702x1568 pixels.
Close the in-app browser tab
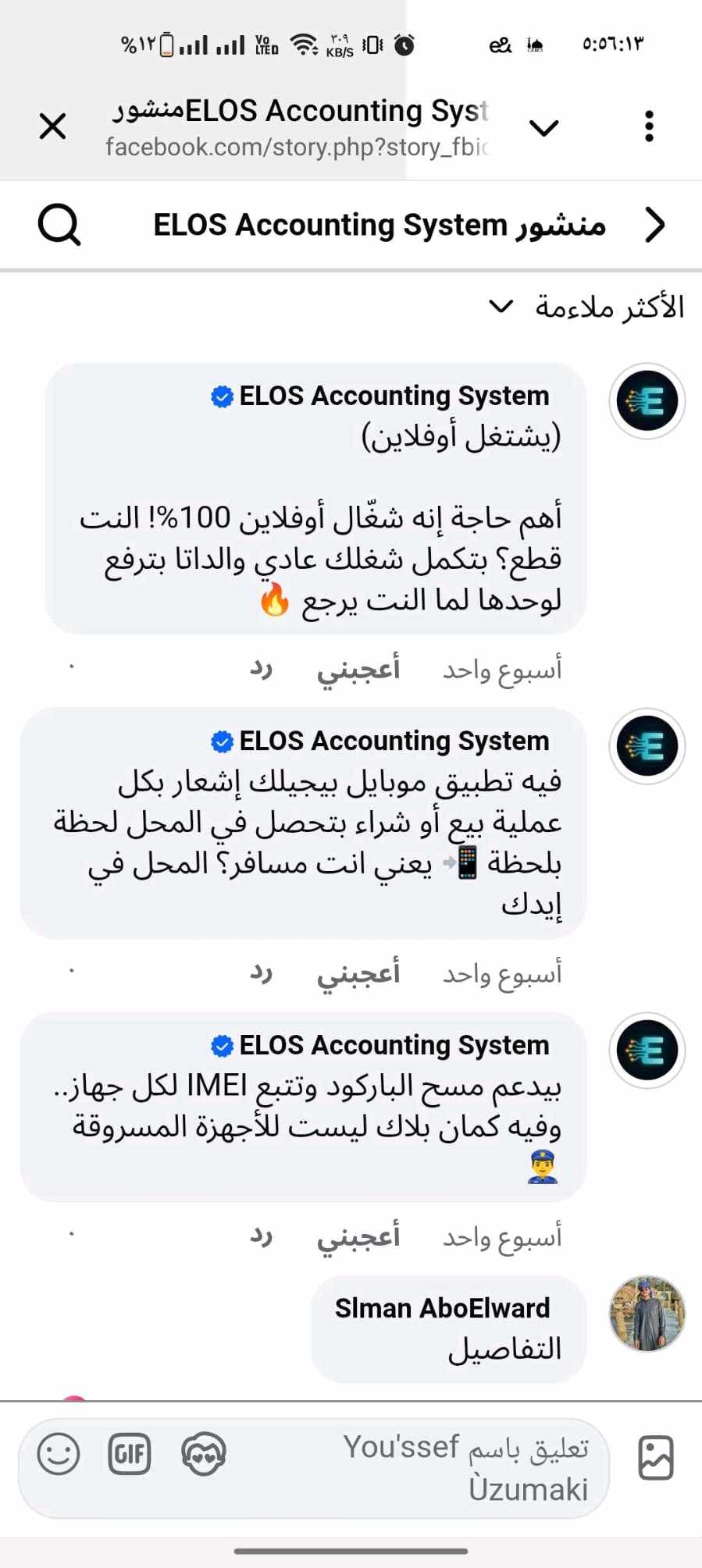[x=52, y=126]
